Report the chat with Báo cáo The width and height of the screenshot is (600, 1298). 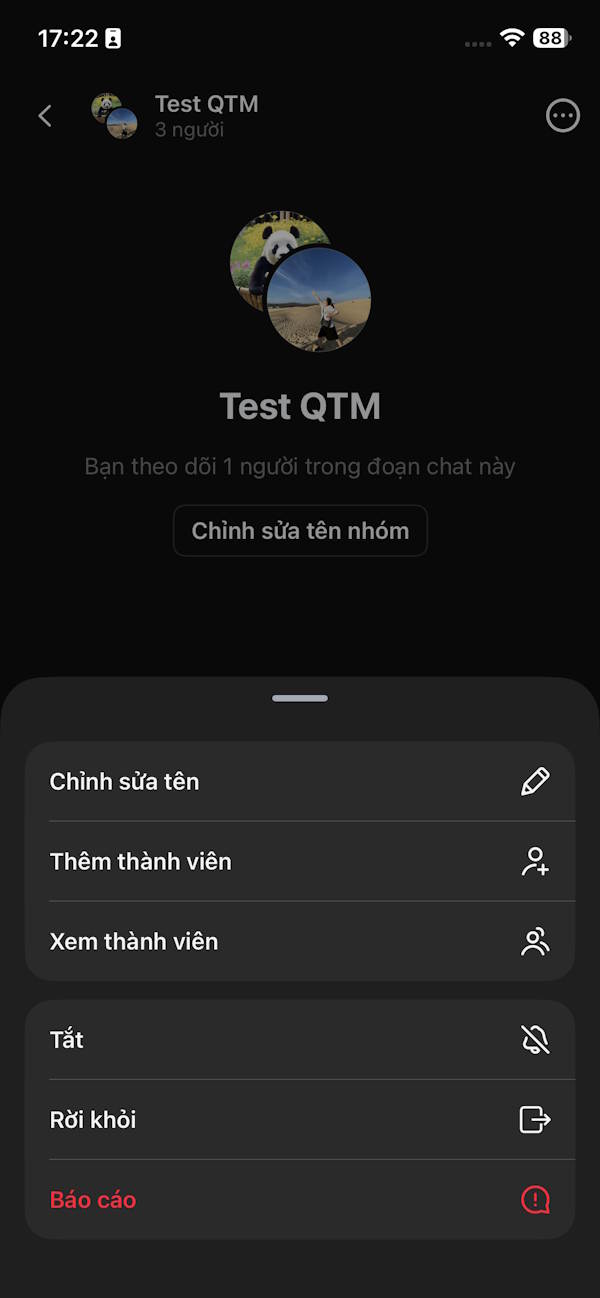[x=300, y=1200]
